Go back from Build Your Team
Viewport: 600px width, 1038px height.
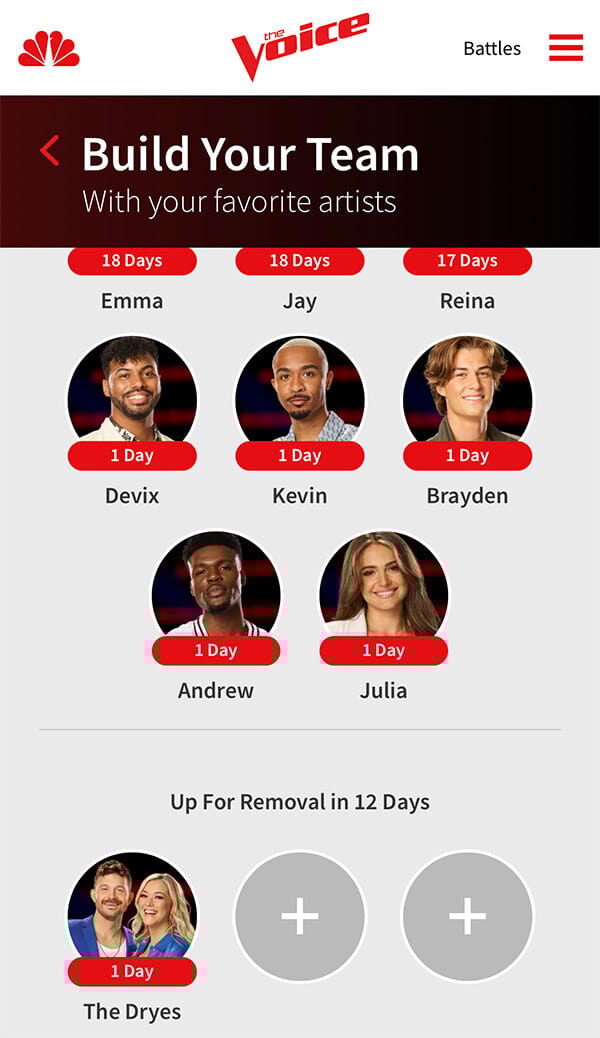[50, 151]
